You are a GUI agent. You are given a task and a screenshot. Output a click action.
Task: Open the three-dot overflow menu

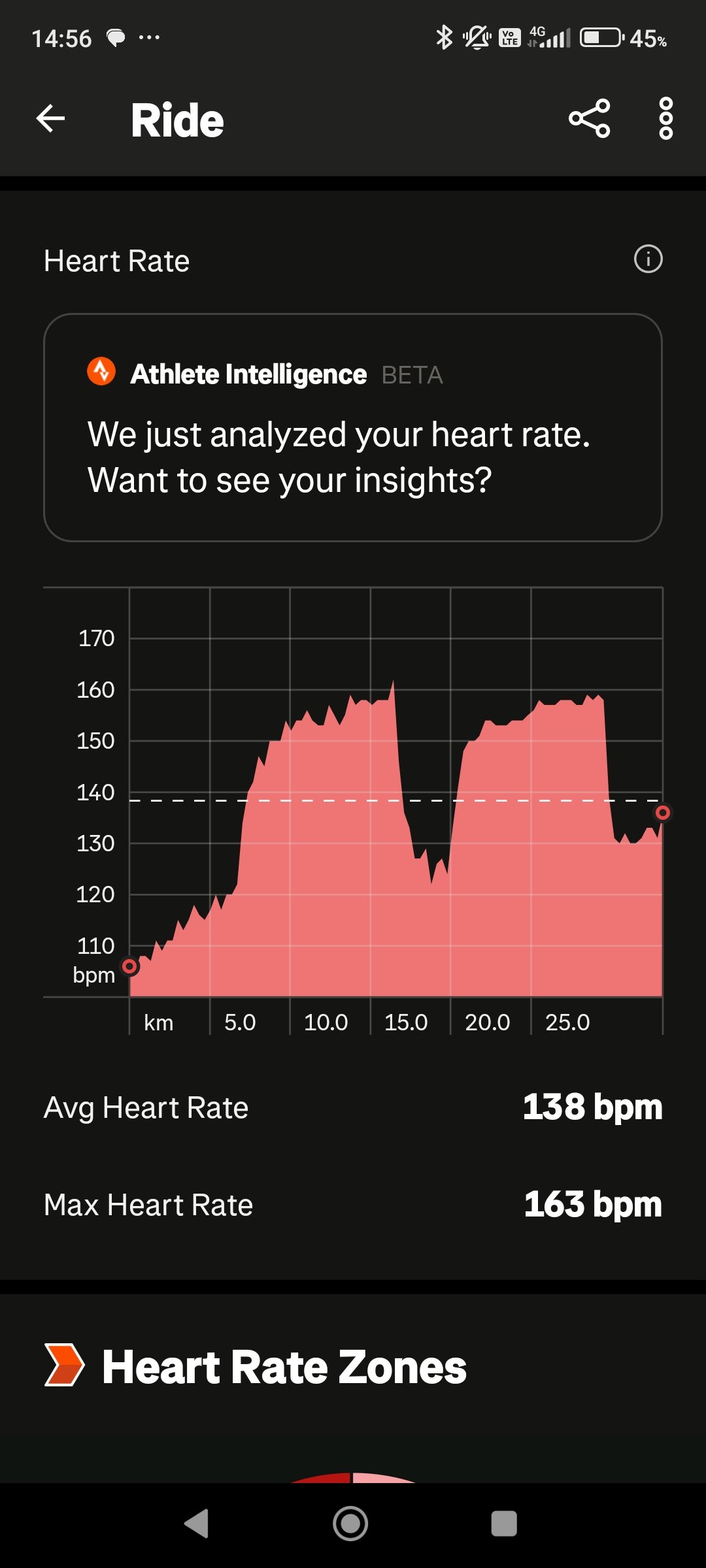[x=665, y=119]
